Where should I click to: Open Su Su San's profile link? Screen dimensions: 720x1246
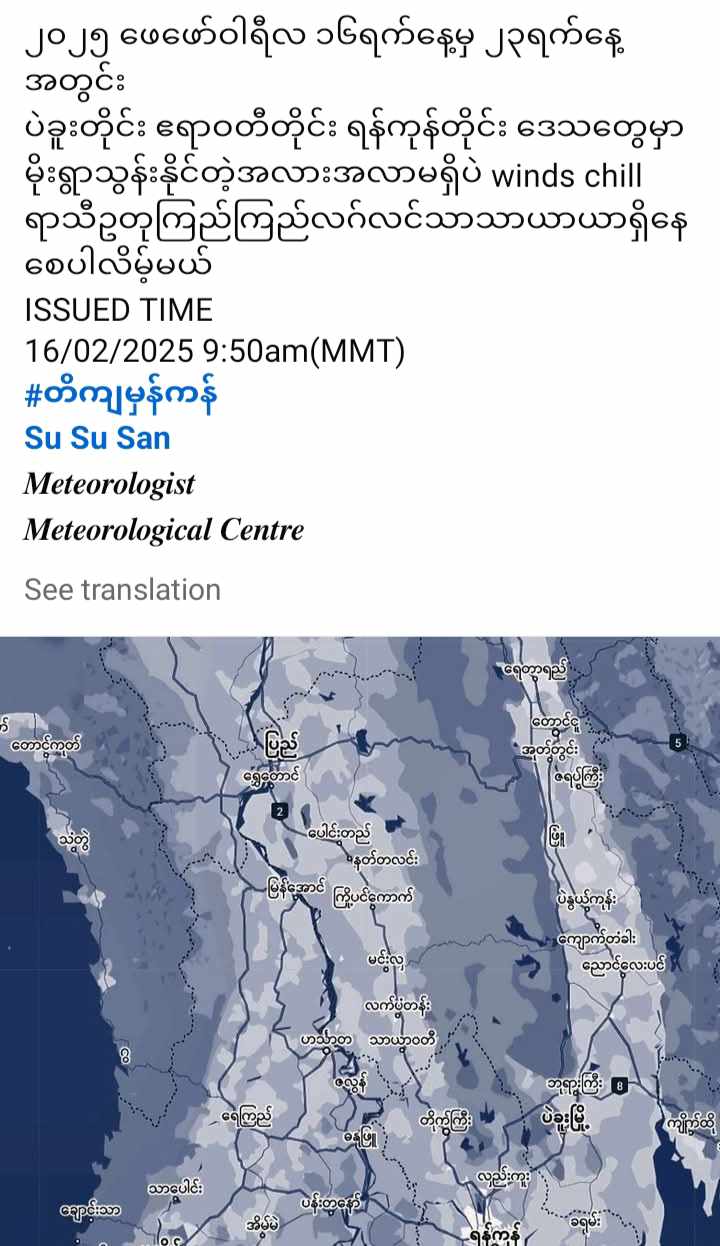pyautogui.click(x=97, y=438)
